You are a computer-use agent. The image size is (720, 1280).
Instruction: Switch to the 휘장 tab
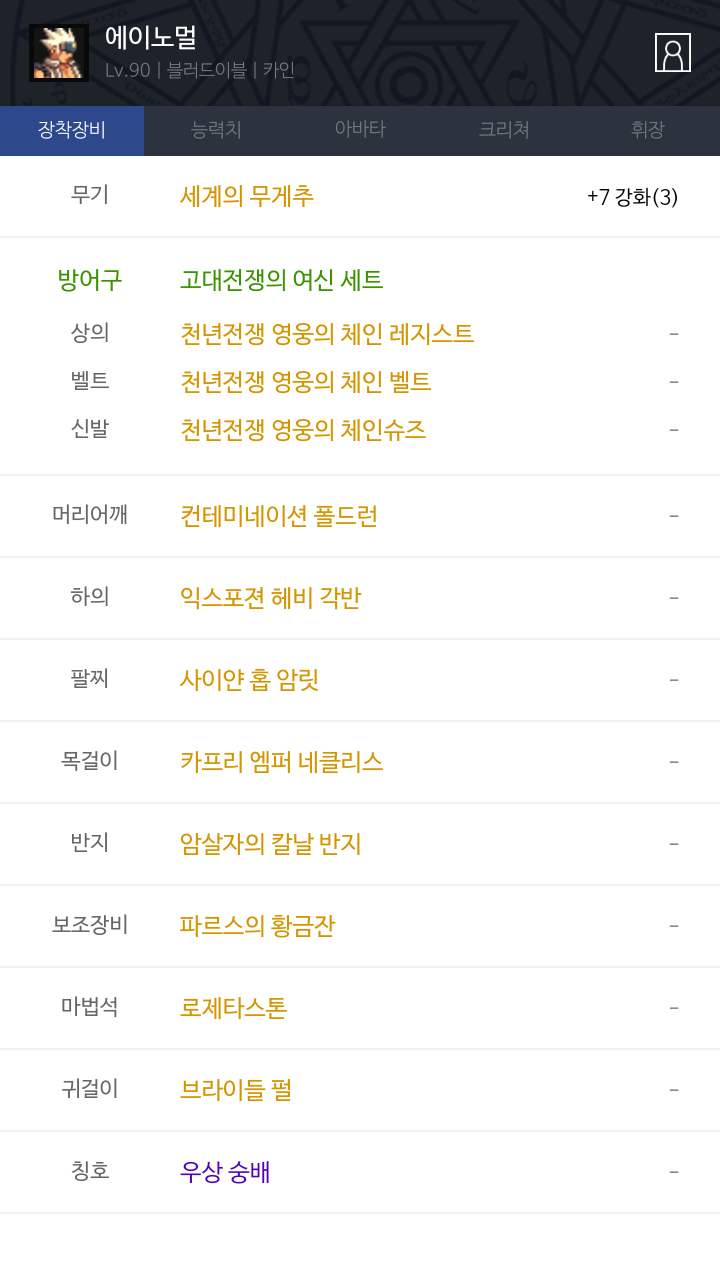(x=648, y=130)
